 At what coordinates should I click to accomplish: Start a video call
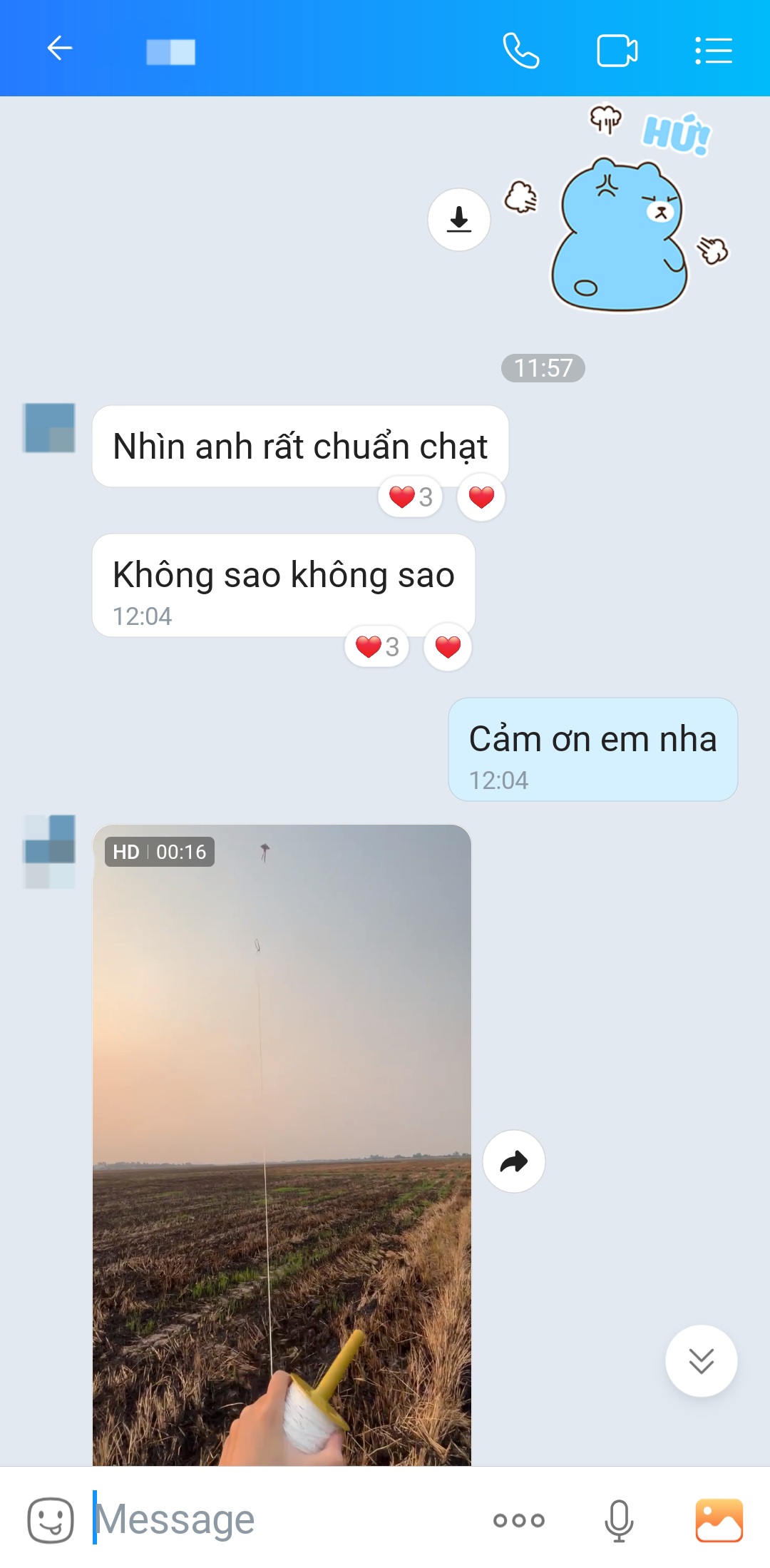[617, 50]
